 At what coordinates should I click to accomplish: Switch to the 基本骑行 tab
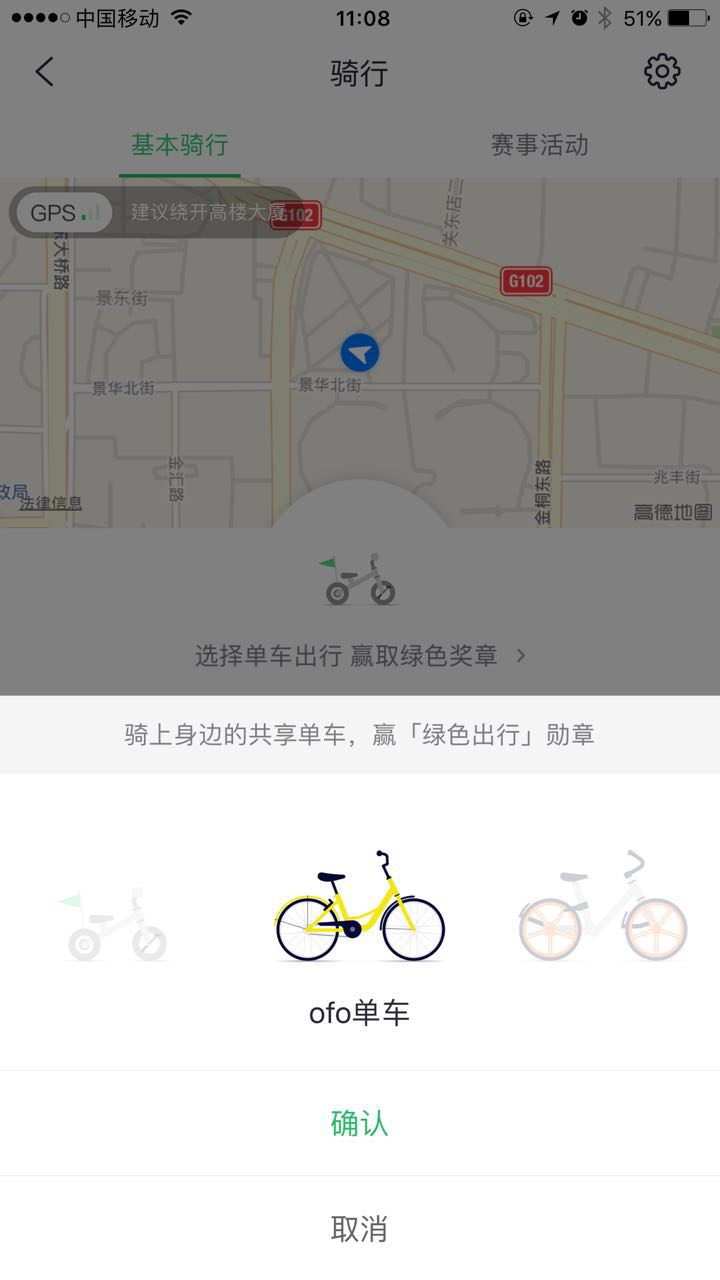(x=180, y=145)
